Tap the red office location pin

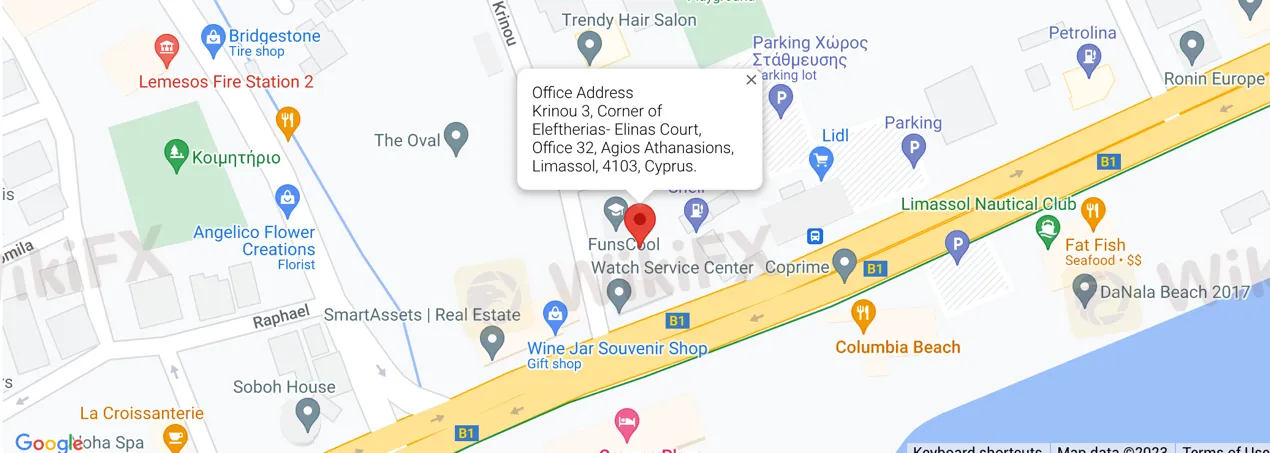coord(640,222)
